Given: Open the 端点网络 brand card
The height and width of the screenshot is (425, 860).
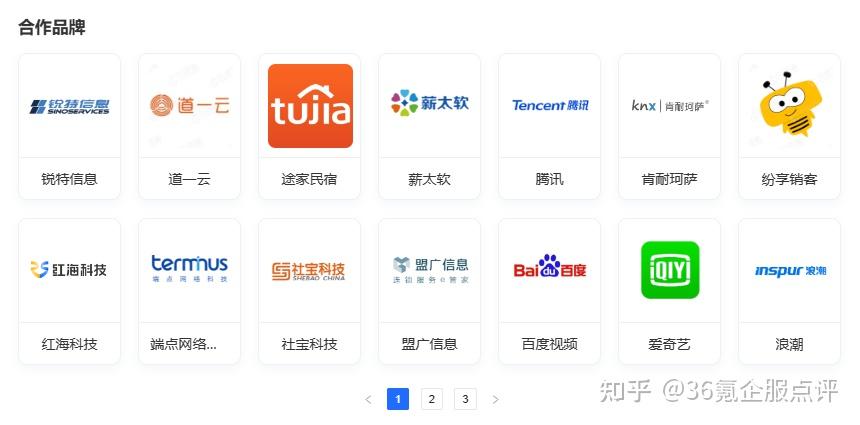Looking at the screenshot, I should tap(189, 291).
